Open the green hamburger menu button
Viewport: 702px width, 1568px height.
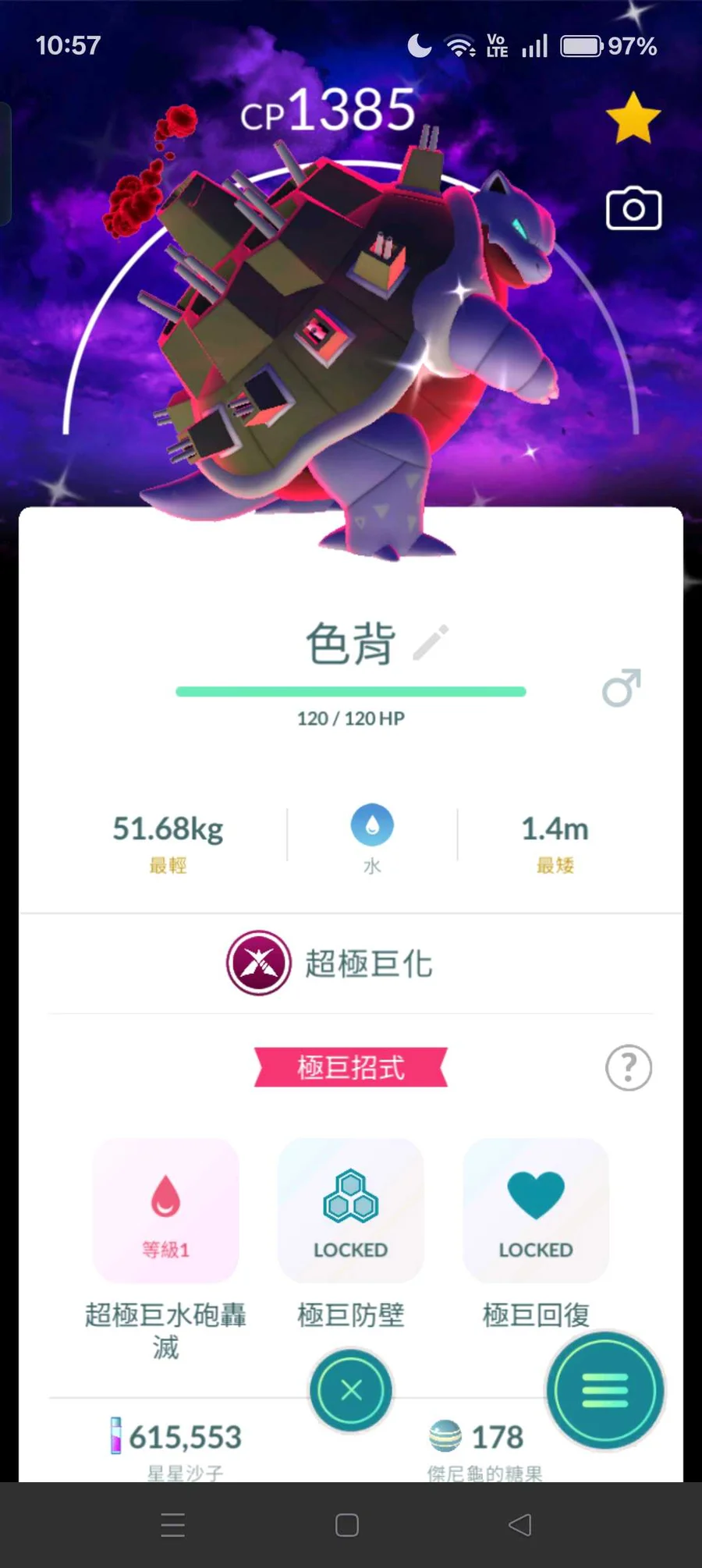coord(604,1390)
